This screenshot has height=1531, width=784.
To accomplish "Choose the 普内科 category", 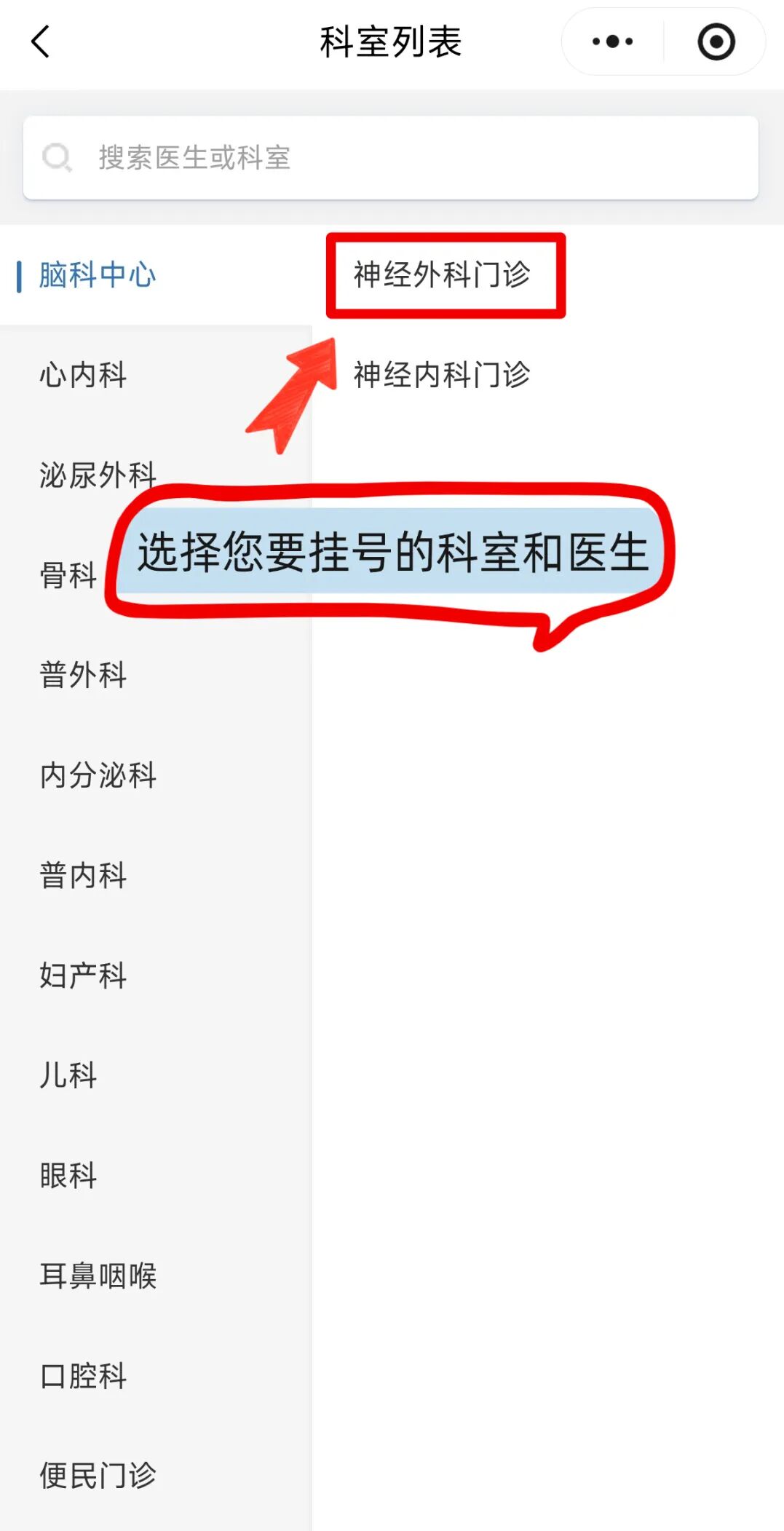I will 83,875.
